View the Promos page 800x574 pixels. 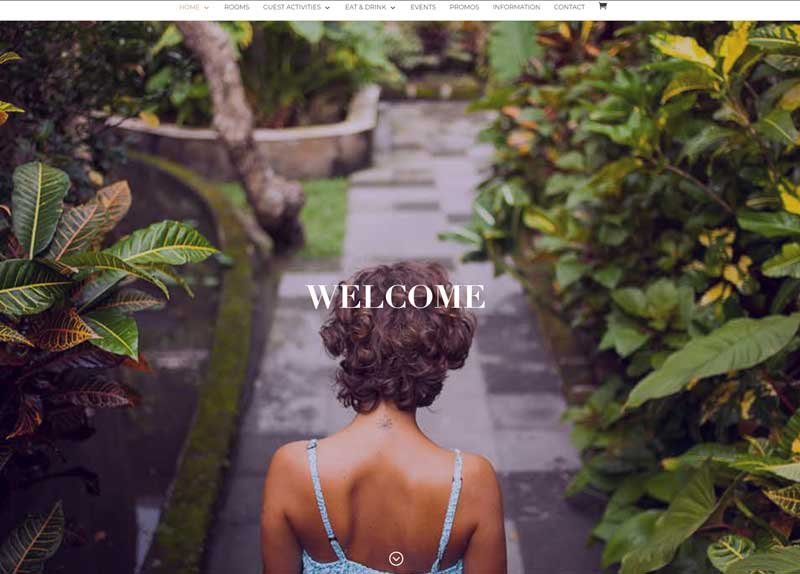point(464,7)
